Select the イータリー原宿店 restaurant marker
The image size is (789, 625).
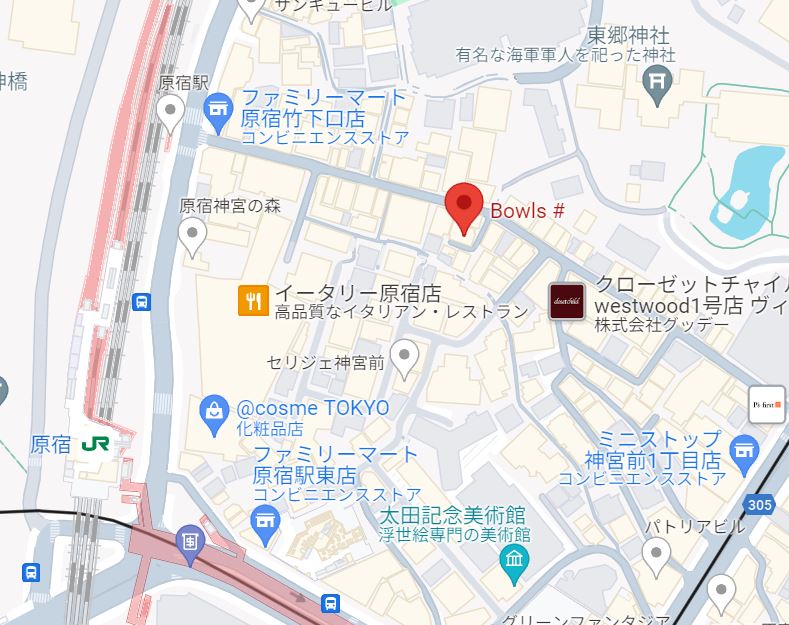[x=254, y=300]
